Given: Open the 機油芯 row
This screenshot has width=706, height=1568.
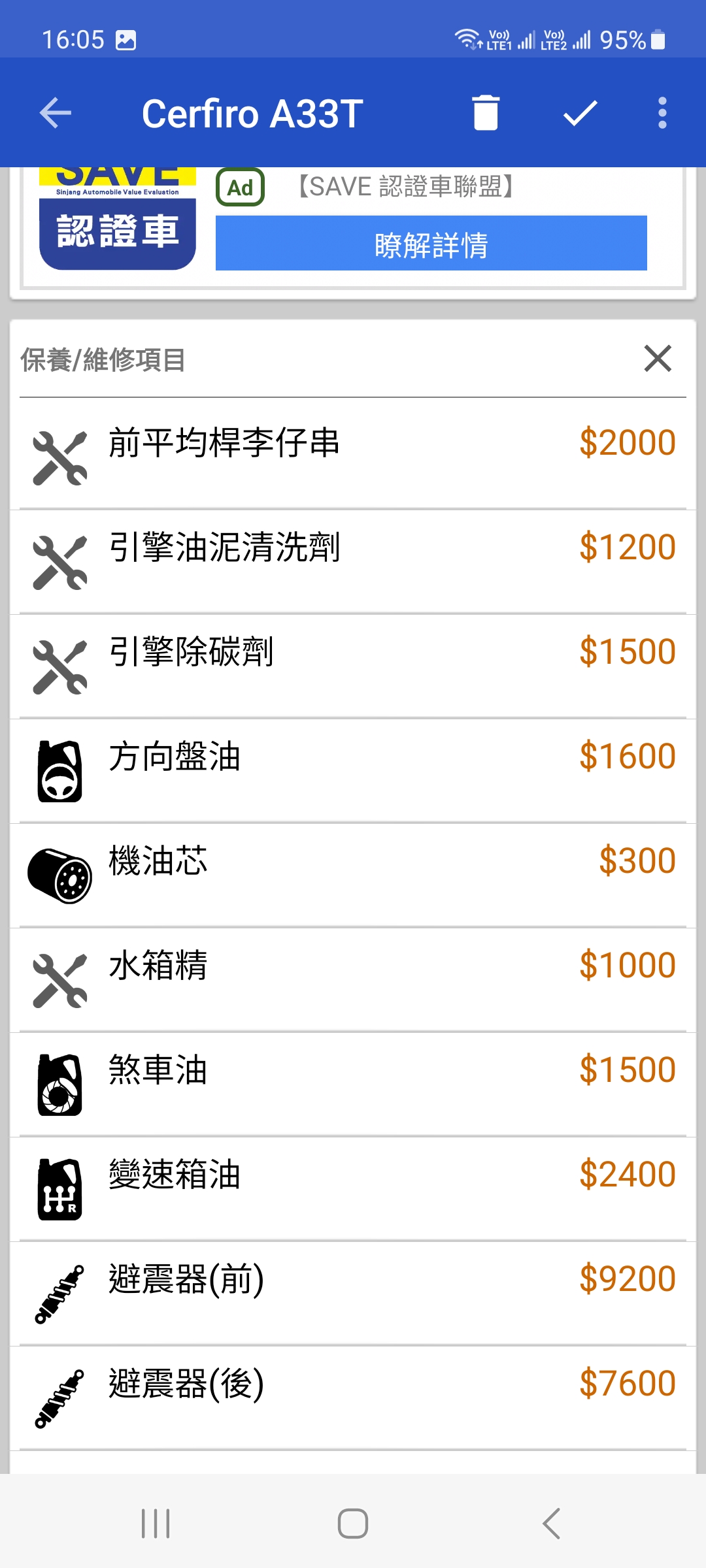Looking at the screenshot, I should (x=353, y=875).
